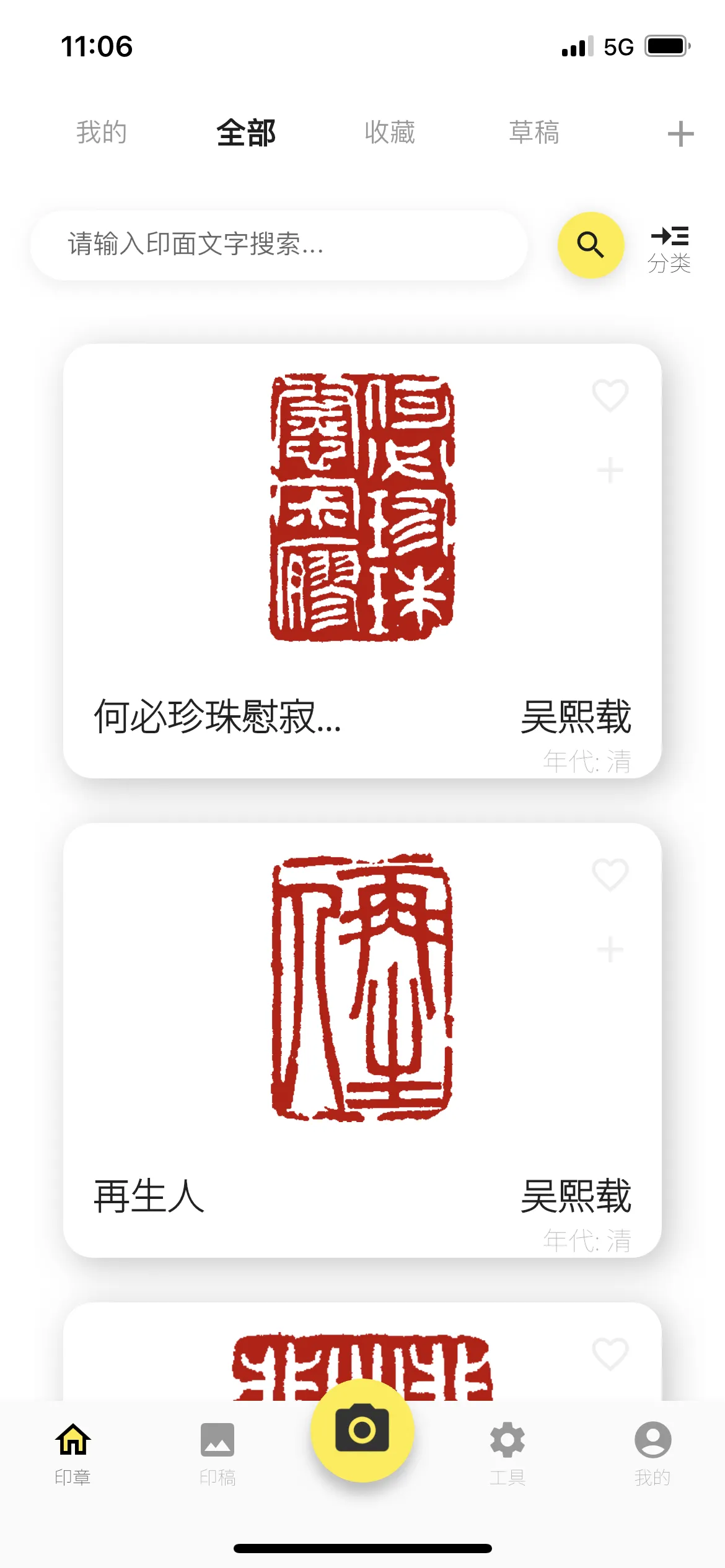Tap the plus icon on the 何必珍珠慰寂 card

[x=610, y=471]
